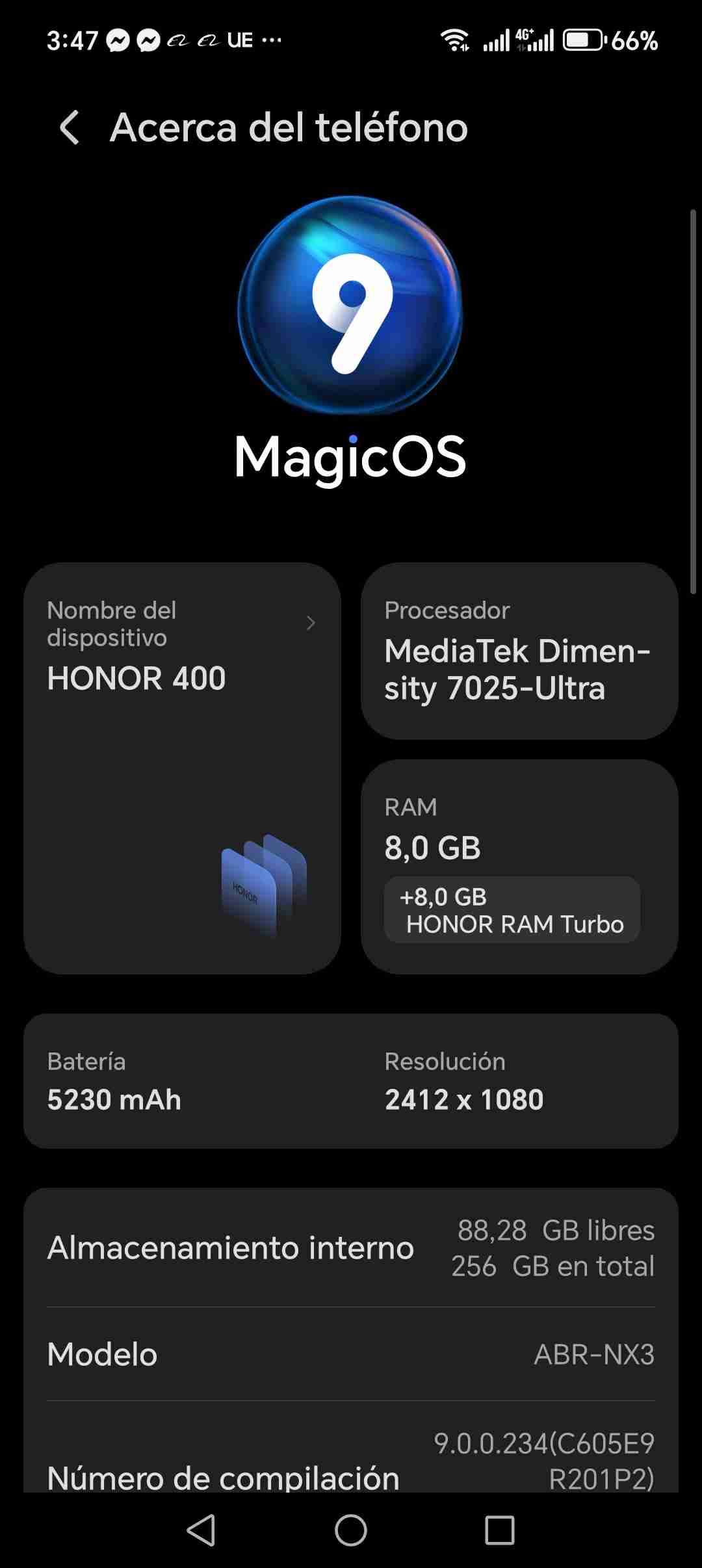The height and width of the screenshot is (1568, 702).
Task: Tap the second Messenger notification icon
Action: [x=151, y=40]
